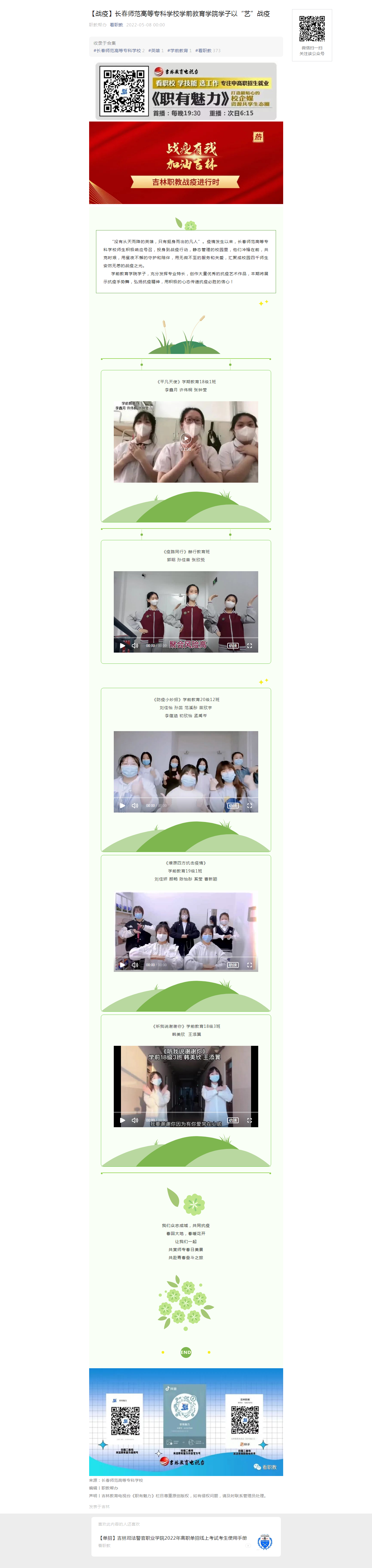Enter fullscreen on 《疫路同行》 video
This screenshot has height=1568, width=372.
[250, 645]
